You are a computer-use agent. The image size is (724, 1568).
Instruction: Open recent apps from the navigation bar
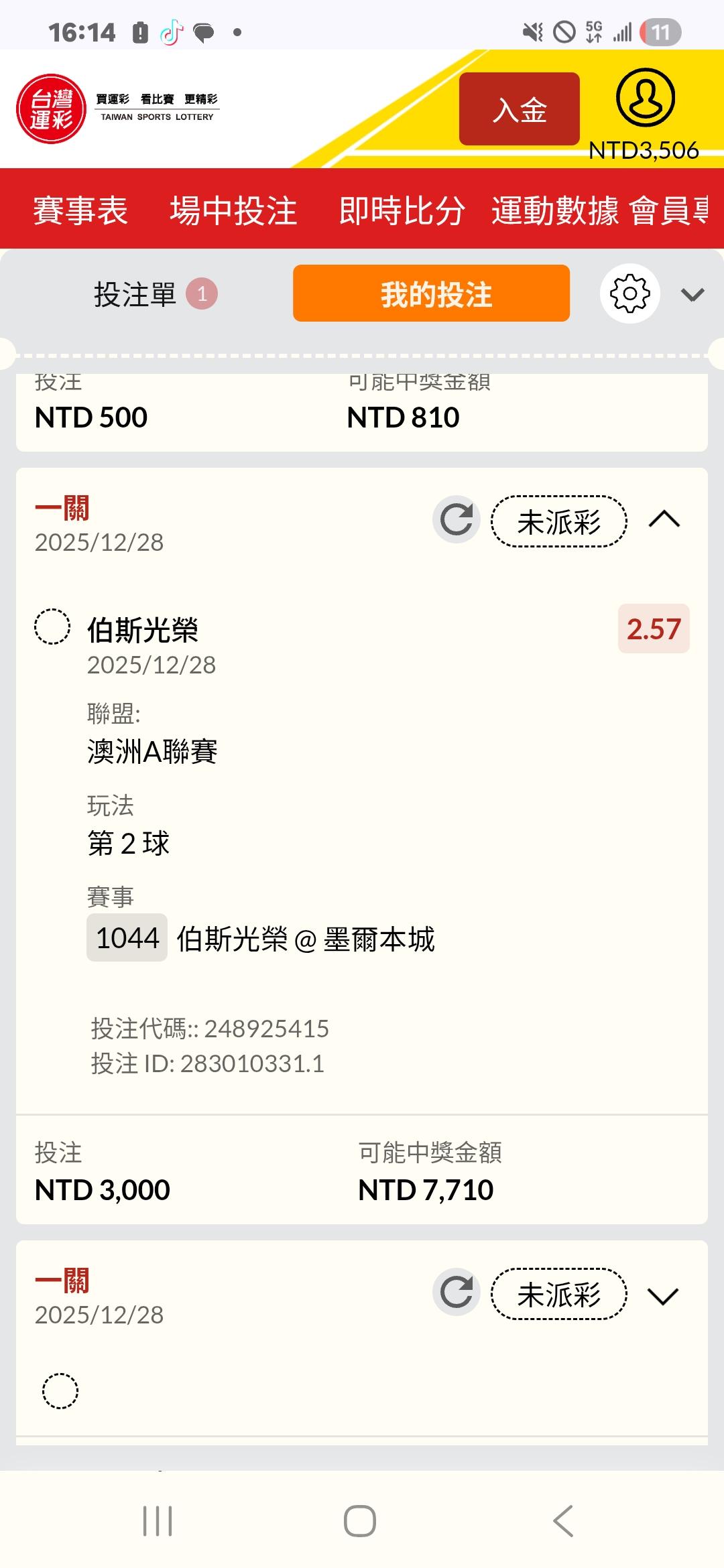[158, 1520]
